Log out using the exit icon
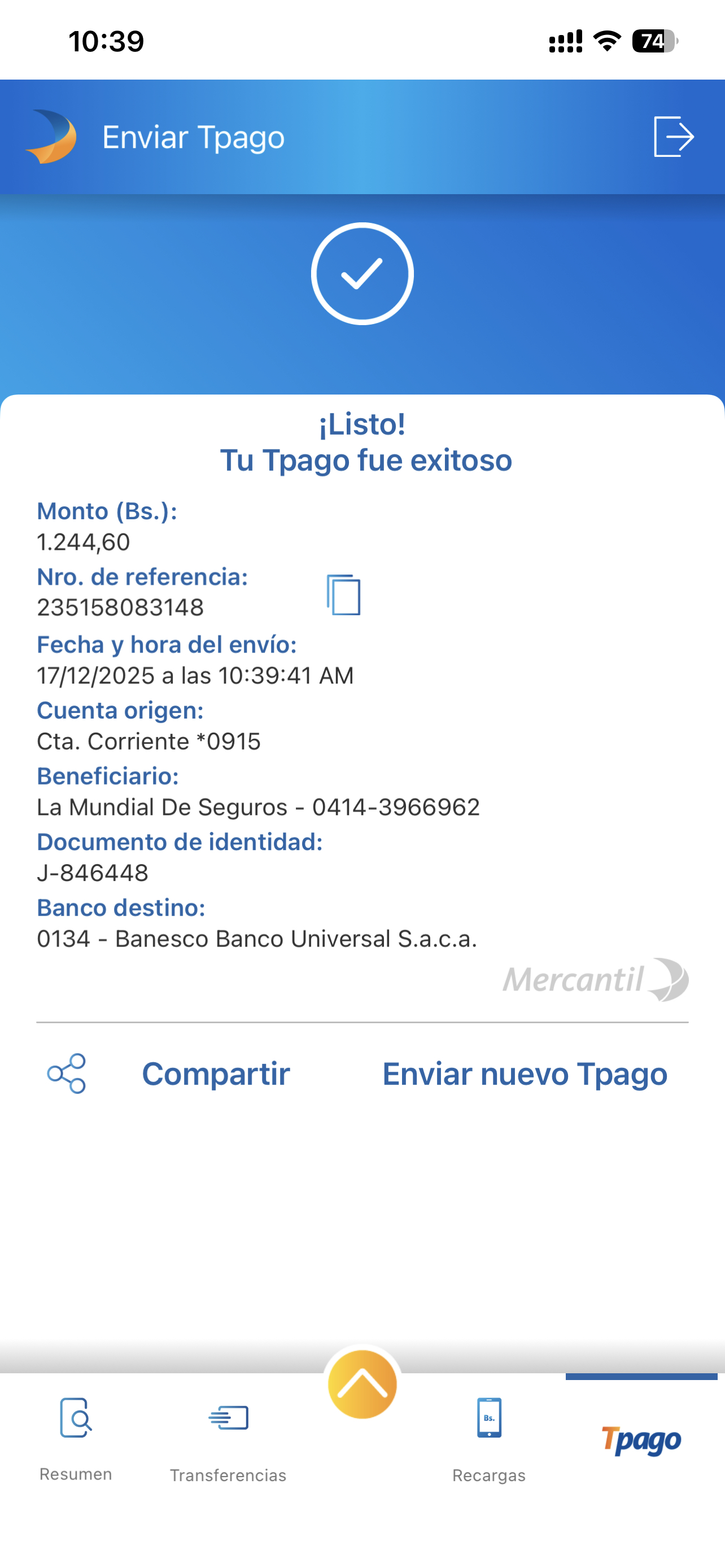Viewport: 725px width, 1568px height. [x=673, y=137]
